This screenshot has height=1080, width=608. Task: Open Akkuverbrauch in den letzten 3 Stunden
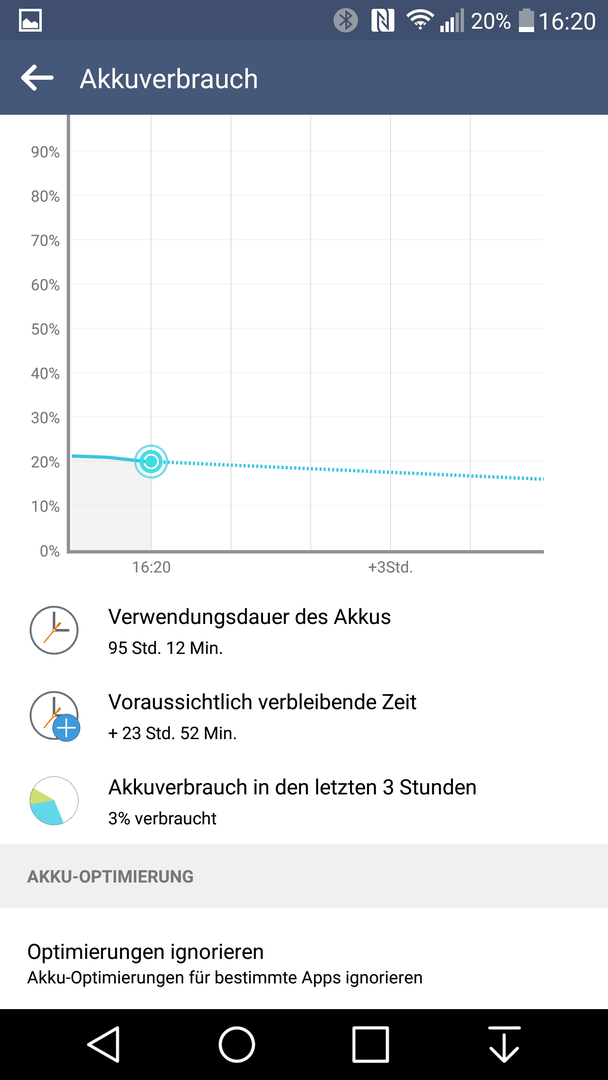click(292, 800)
